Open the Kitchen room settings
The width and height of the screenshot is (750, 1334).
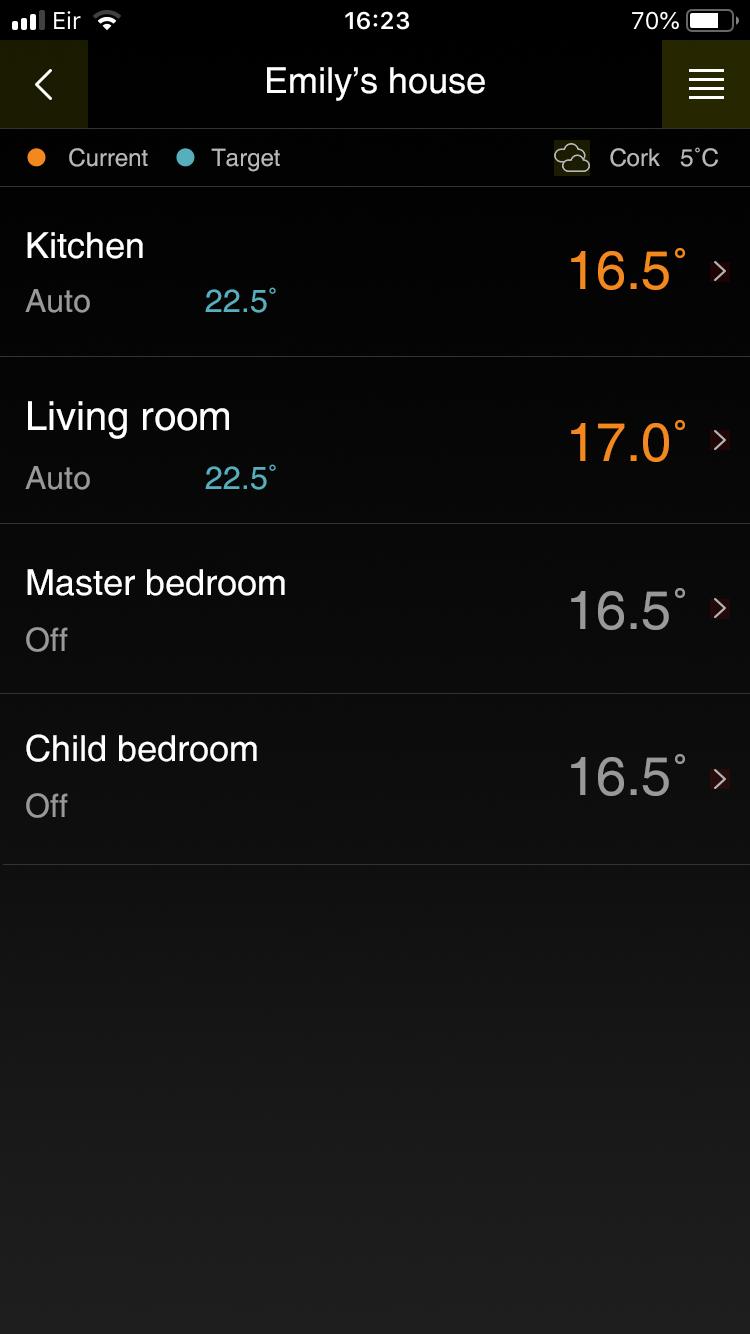pyautogui.click(x=375, y=272)
